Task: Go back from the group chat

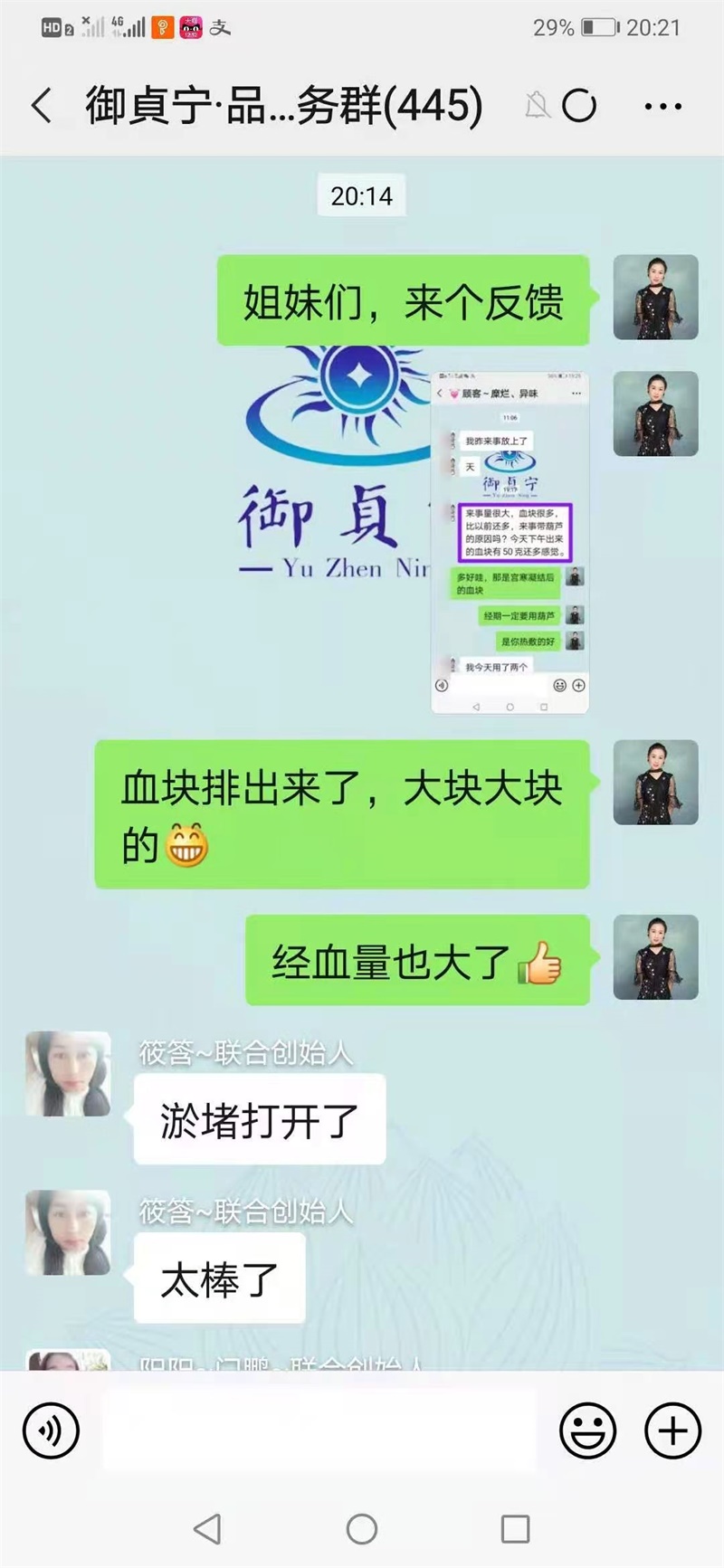Action: pos(41,107)
